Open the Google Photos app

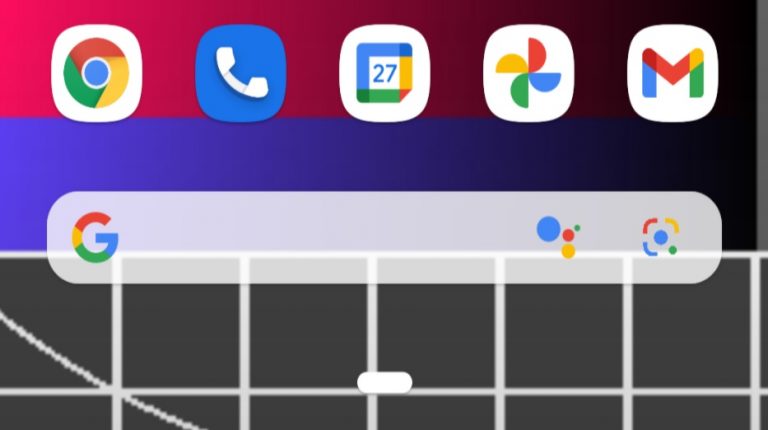click(528, 72)
